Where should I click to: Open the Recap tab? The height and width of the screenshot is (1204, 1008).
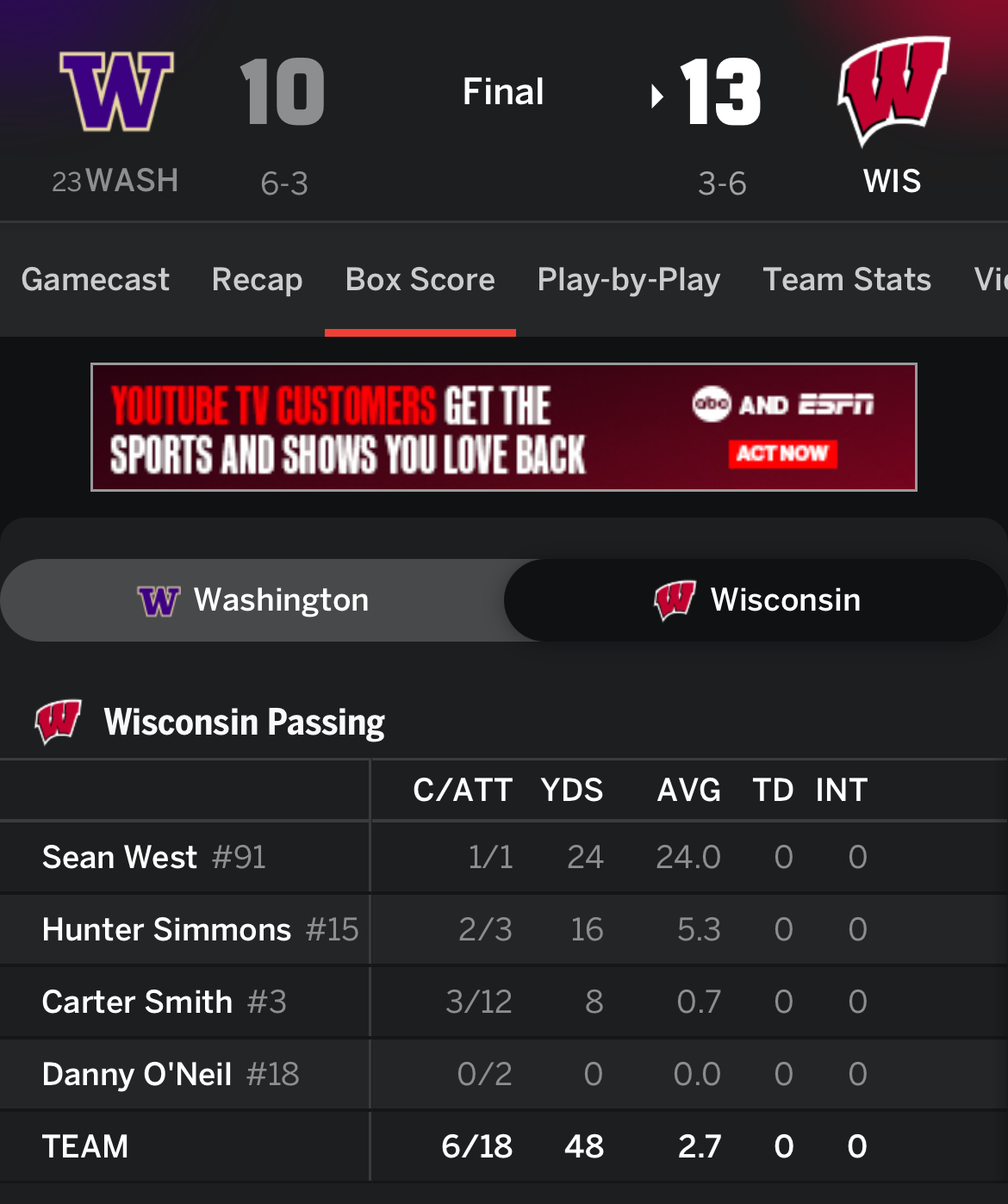coord(257,280)
